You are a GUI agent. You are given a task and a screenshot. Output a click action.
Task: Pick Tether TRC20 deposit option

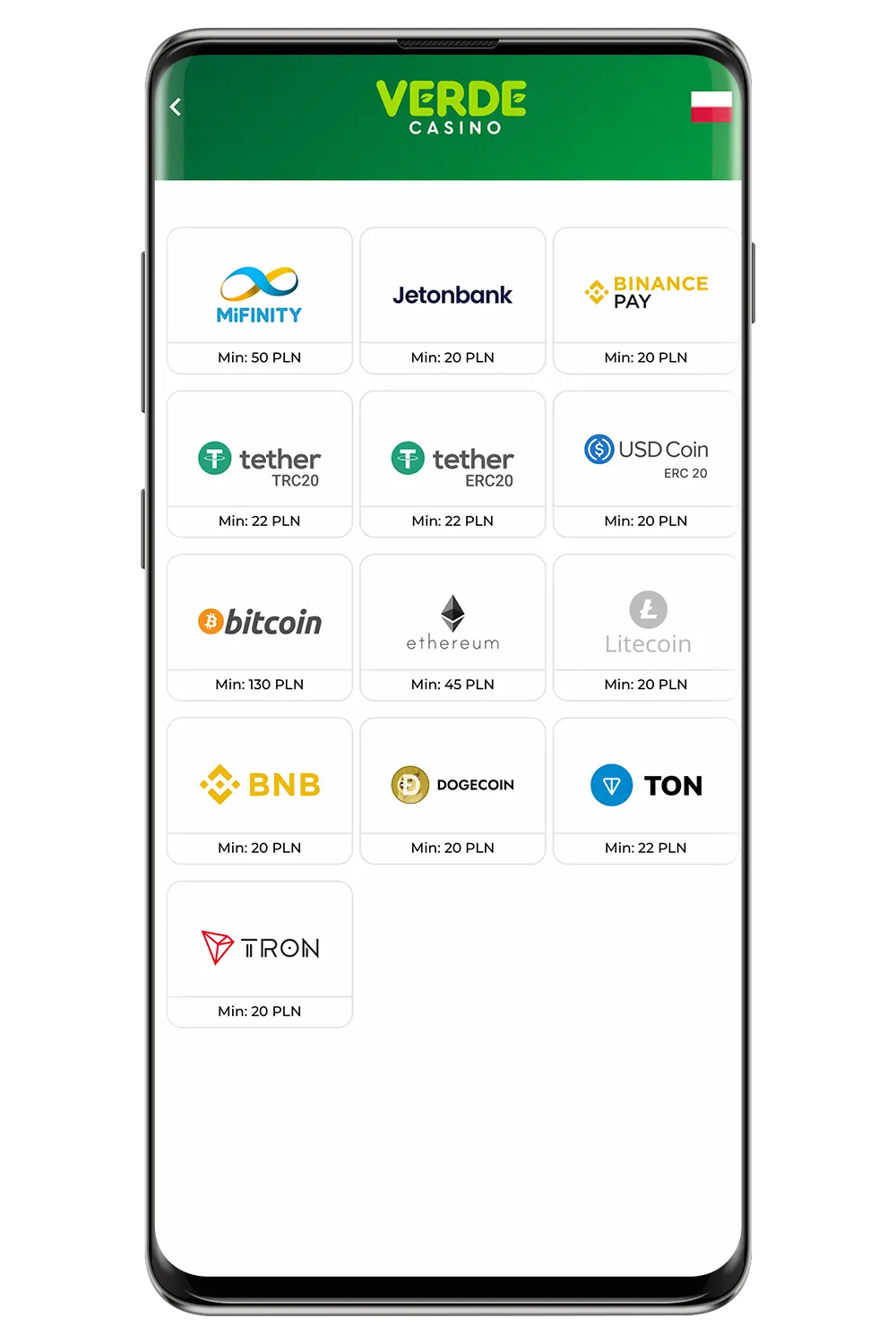pos(260,463)
